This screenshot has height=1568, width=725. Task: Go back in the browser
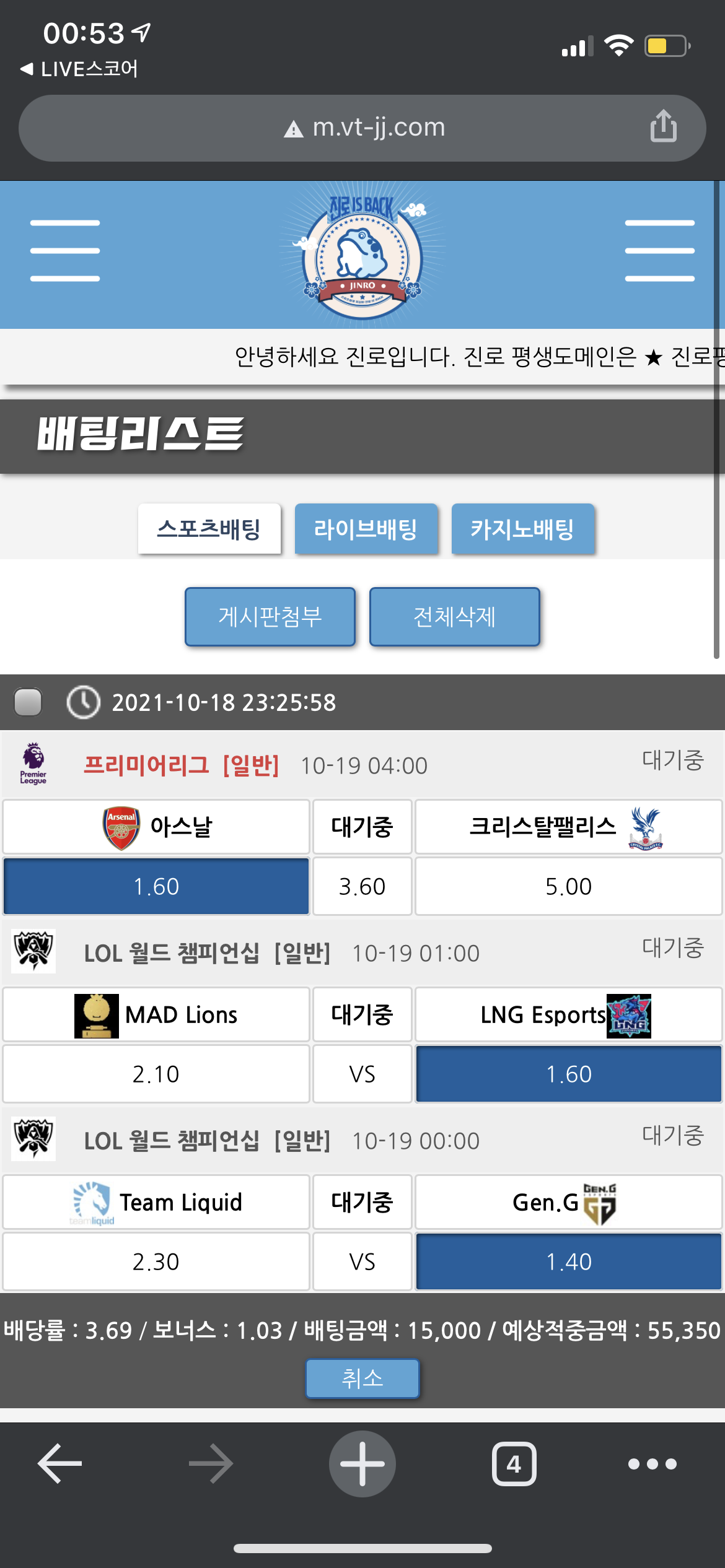(x=60, y=1464)
